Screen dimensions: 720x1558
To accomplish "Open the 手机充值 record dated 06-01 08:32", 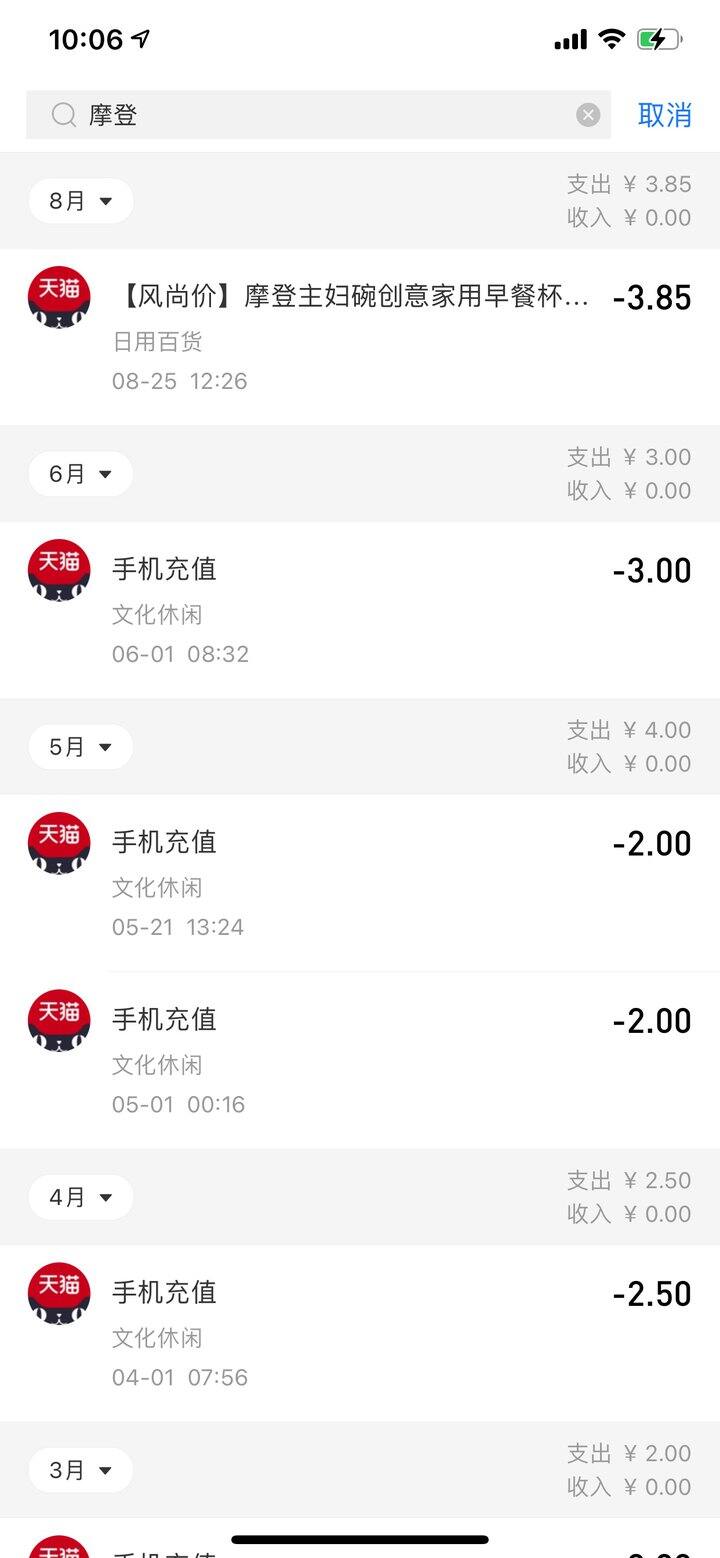I will click(360, 609).
